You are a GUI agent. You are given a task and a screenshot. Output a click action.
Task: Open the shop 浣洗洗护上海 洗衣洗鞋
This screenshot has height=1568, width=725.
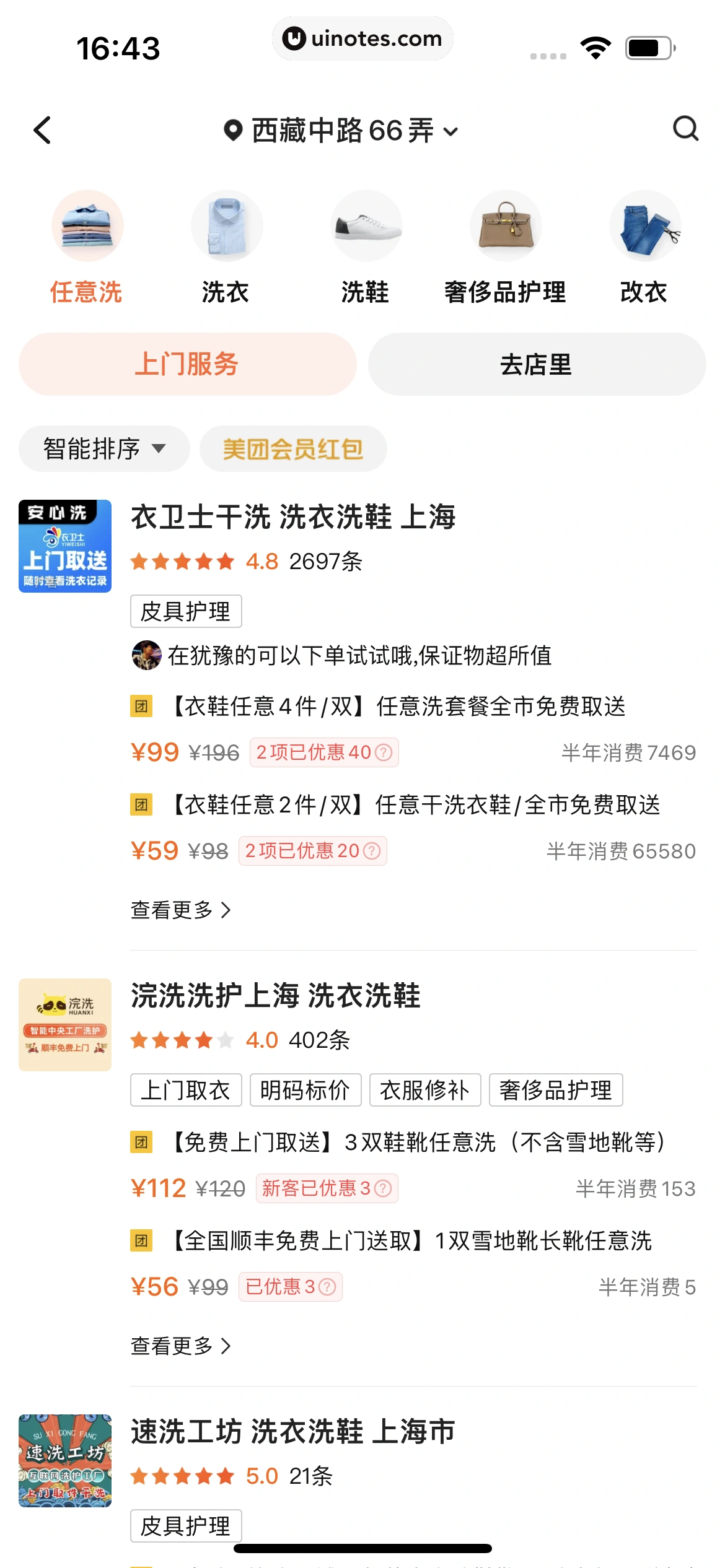[276, 996]
